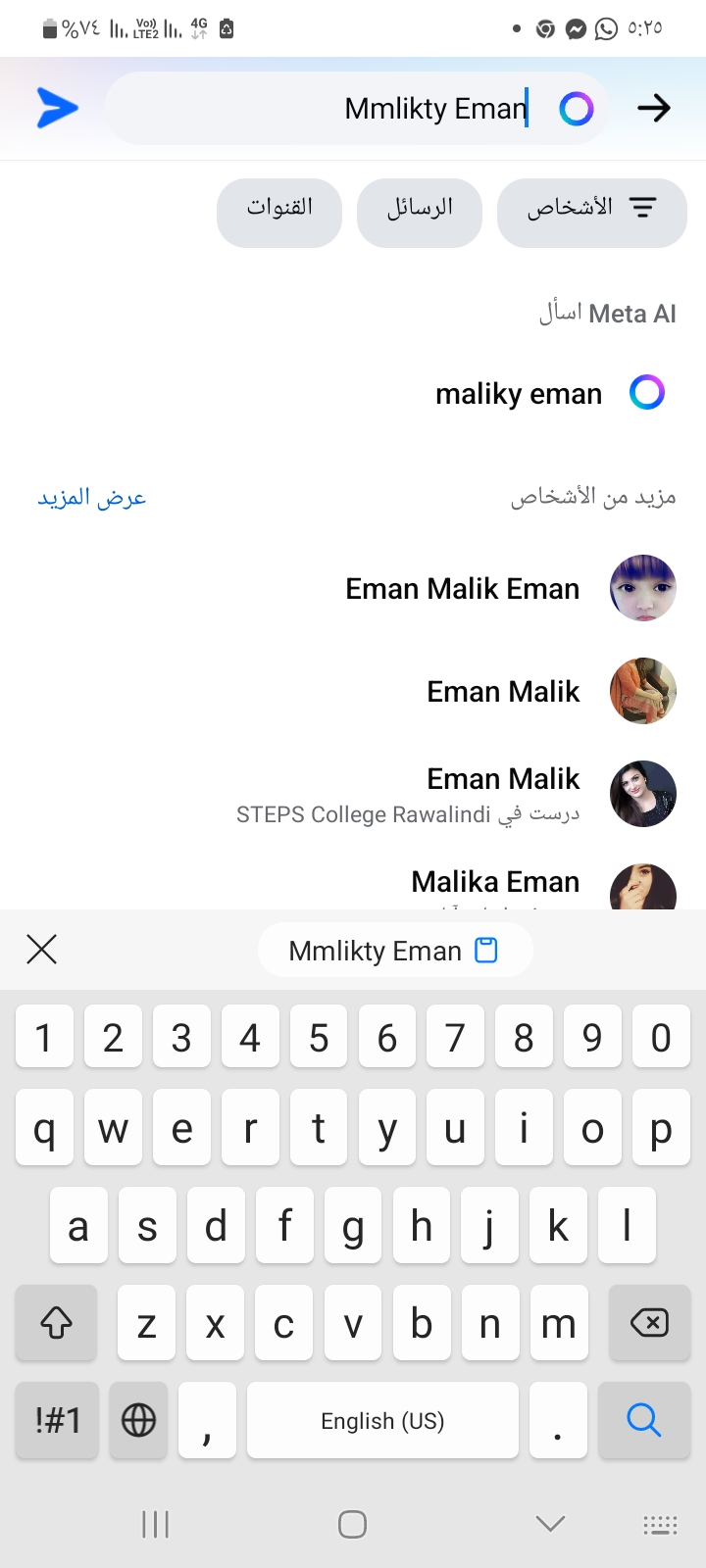Paste the clipboard suggestion Mmlikty Eman
The image size is (706, 1568).
pos(394,951)
